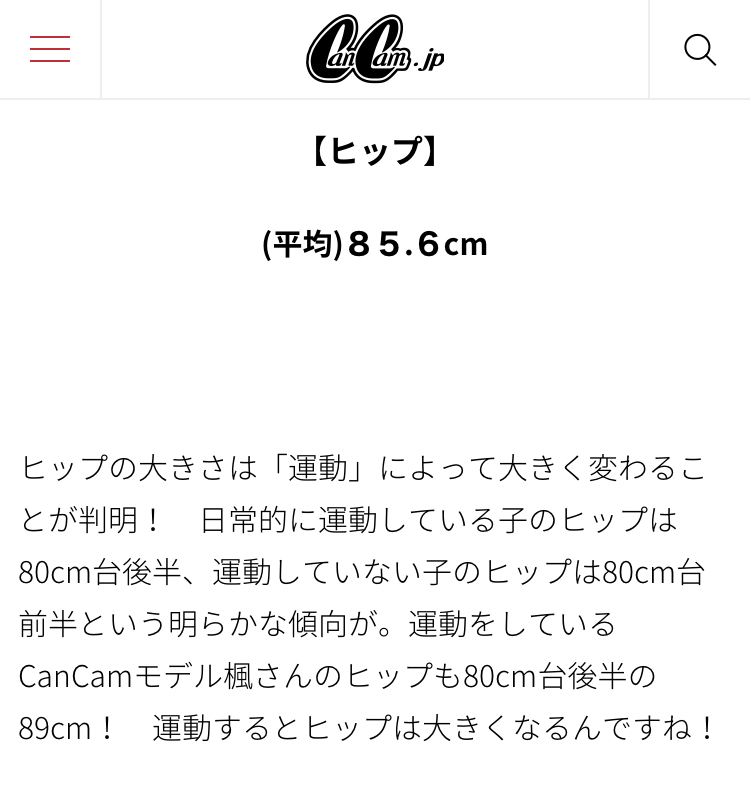Open the hamburger menu
The image size is (750, 788).
(50, 49)
